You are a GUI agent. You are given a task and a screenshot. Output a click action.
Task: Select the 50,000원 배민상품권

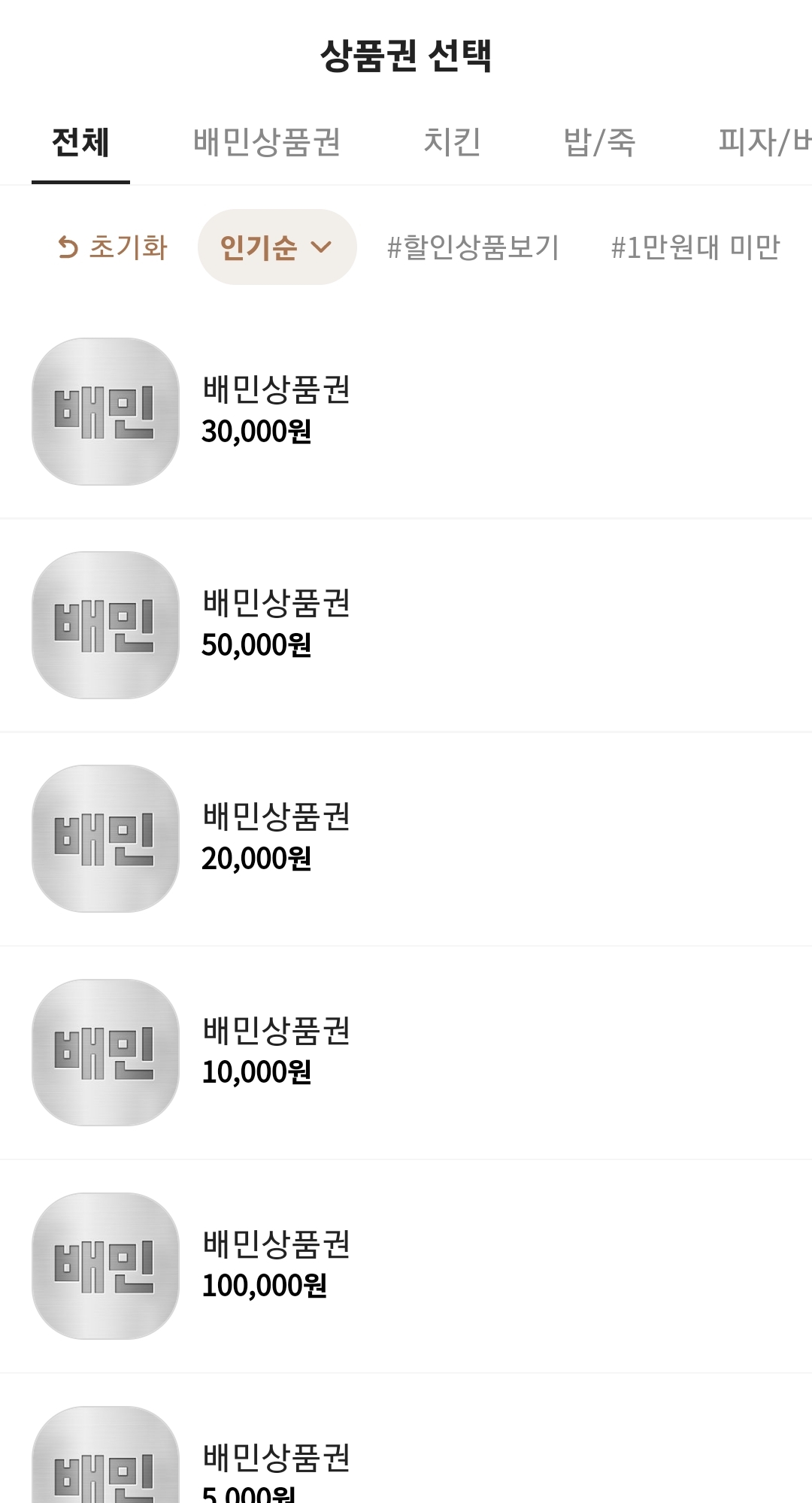[406, 625]
